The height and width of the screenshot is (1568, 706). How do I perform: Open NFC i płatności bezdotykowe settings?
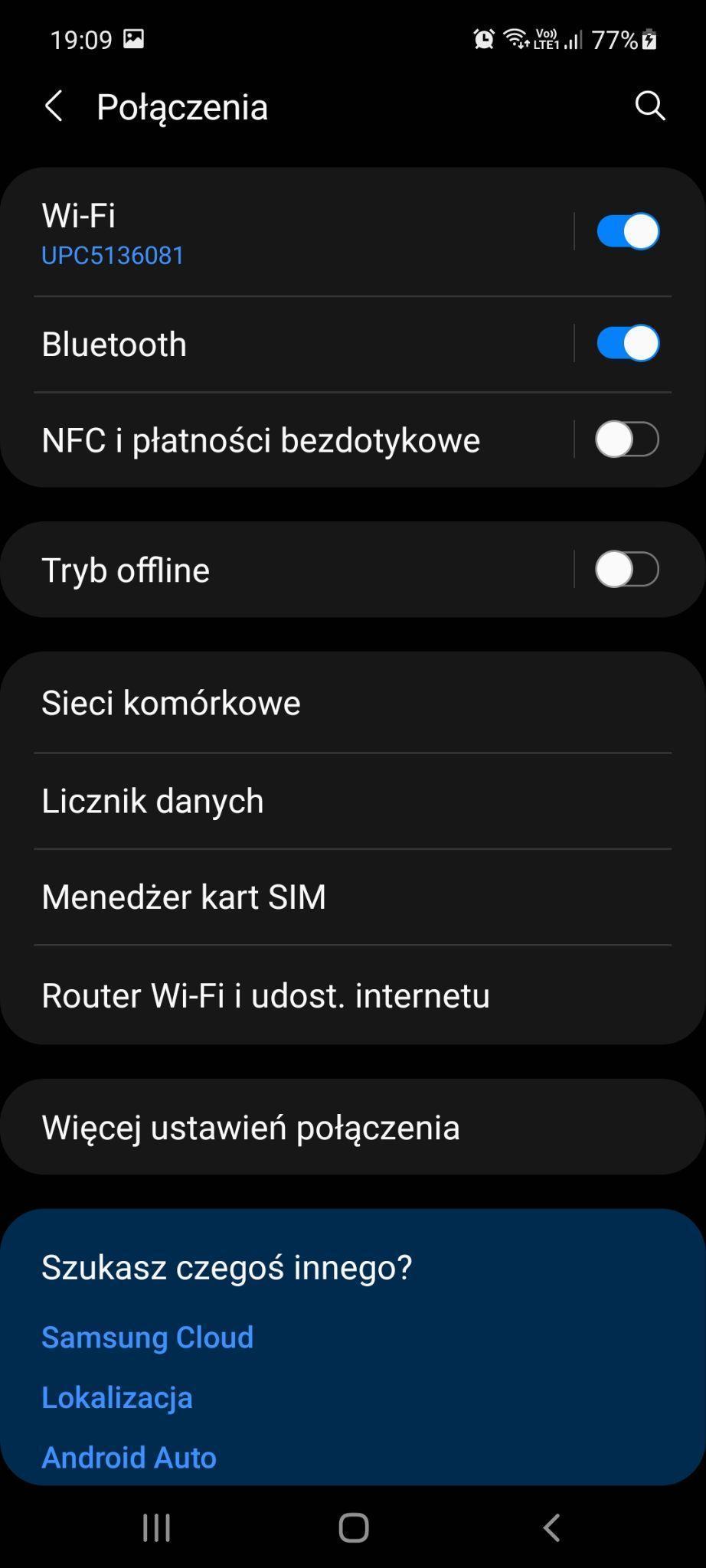coord(291,440)
